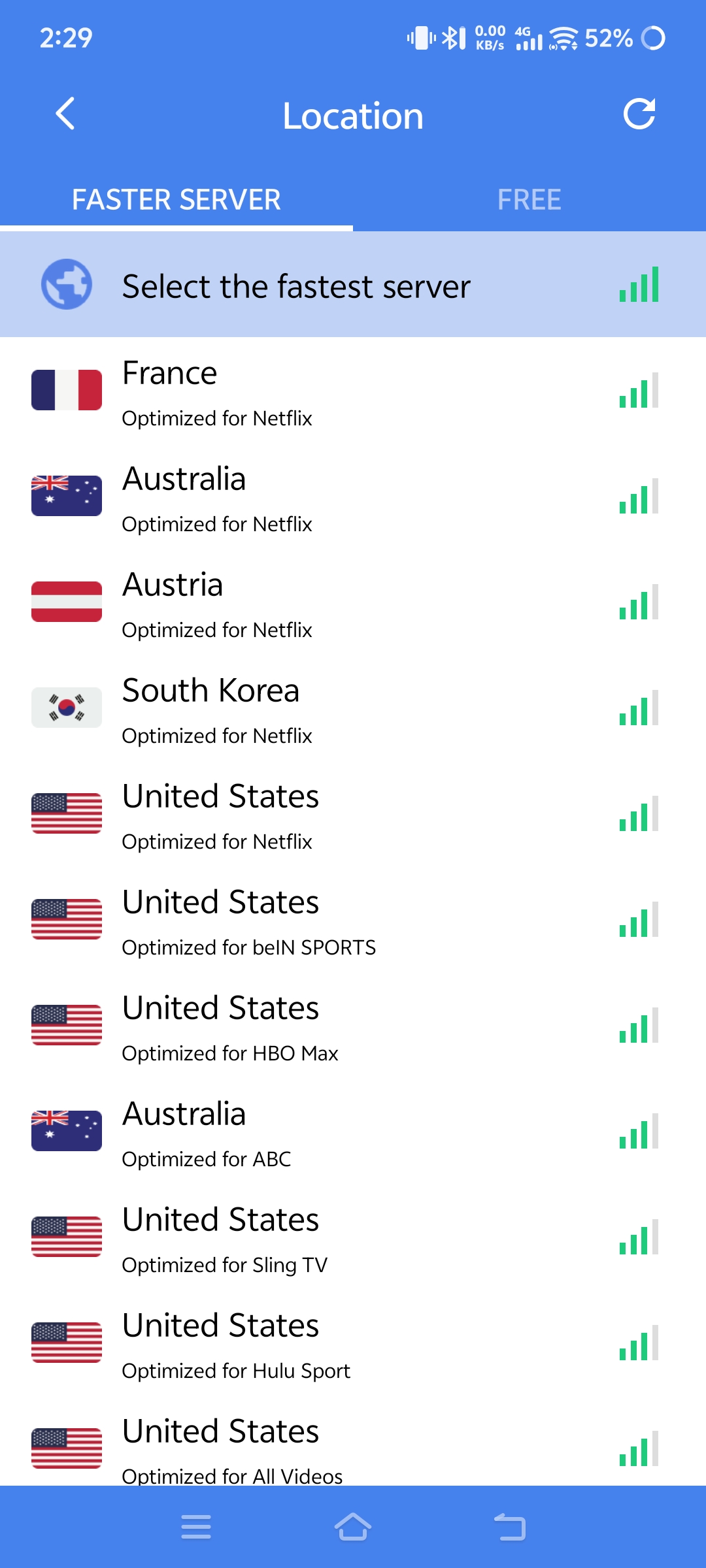Choose Select the fastest server
The image size is (706, 1568).
point(353,285)
